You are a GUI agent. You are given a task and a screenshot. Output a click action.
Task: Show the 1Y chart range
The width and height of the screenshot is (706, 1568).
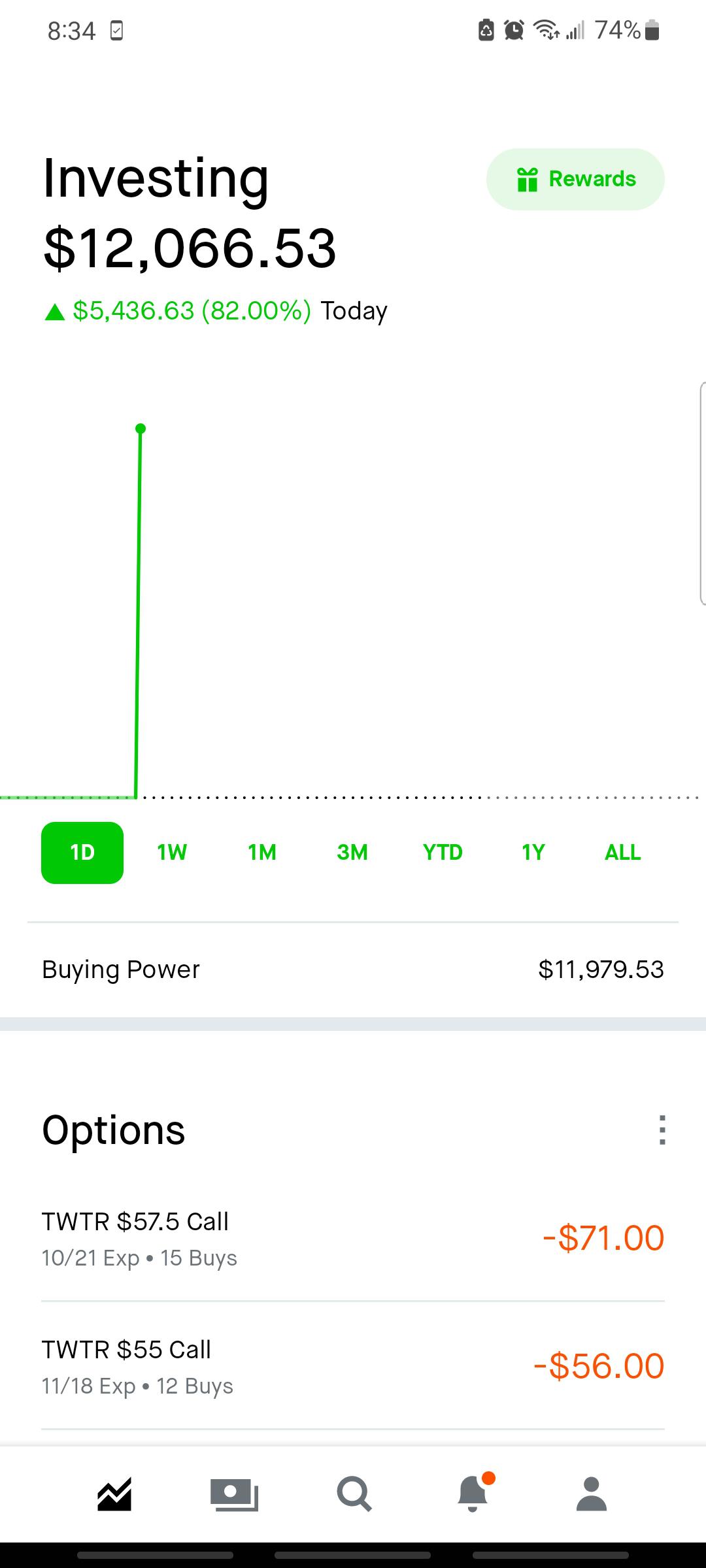click(x=533, y=853)
